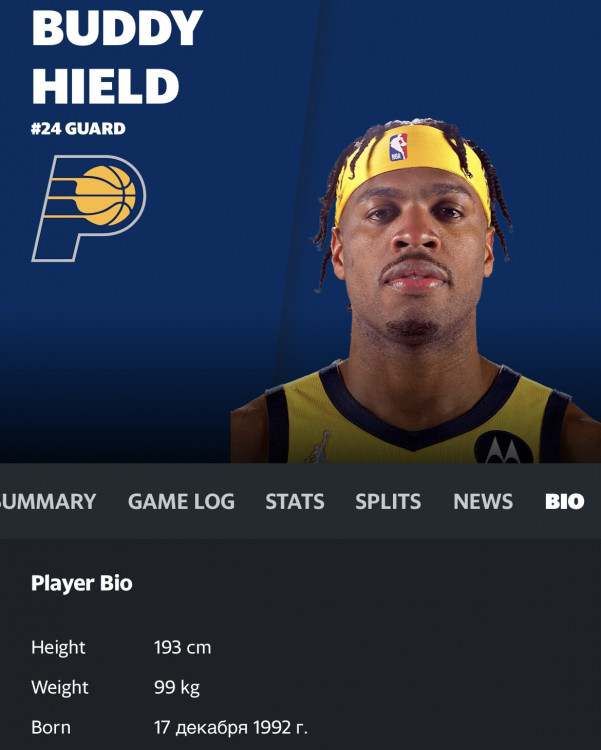Open the News tab
Image resolution: width=601 pixels, height=750 pixels.
482,501
